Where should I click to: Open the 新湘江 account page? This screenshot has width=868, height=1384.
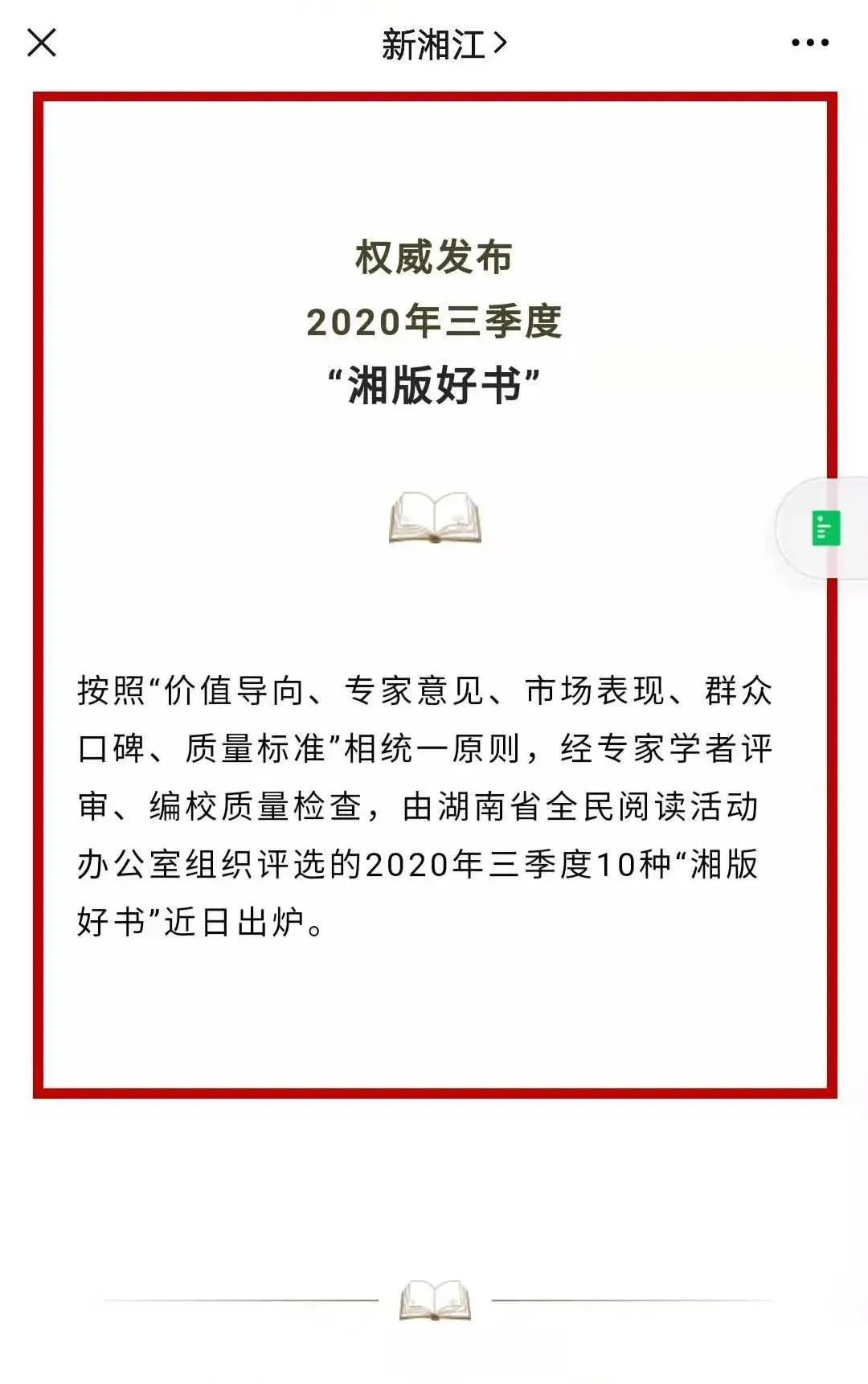(443, 44)
